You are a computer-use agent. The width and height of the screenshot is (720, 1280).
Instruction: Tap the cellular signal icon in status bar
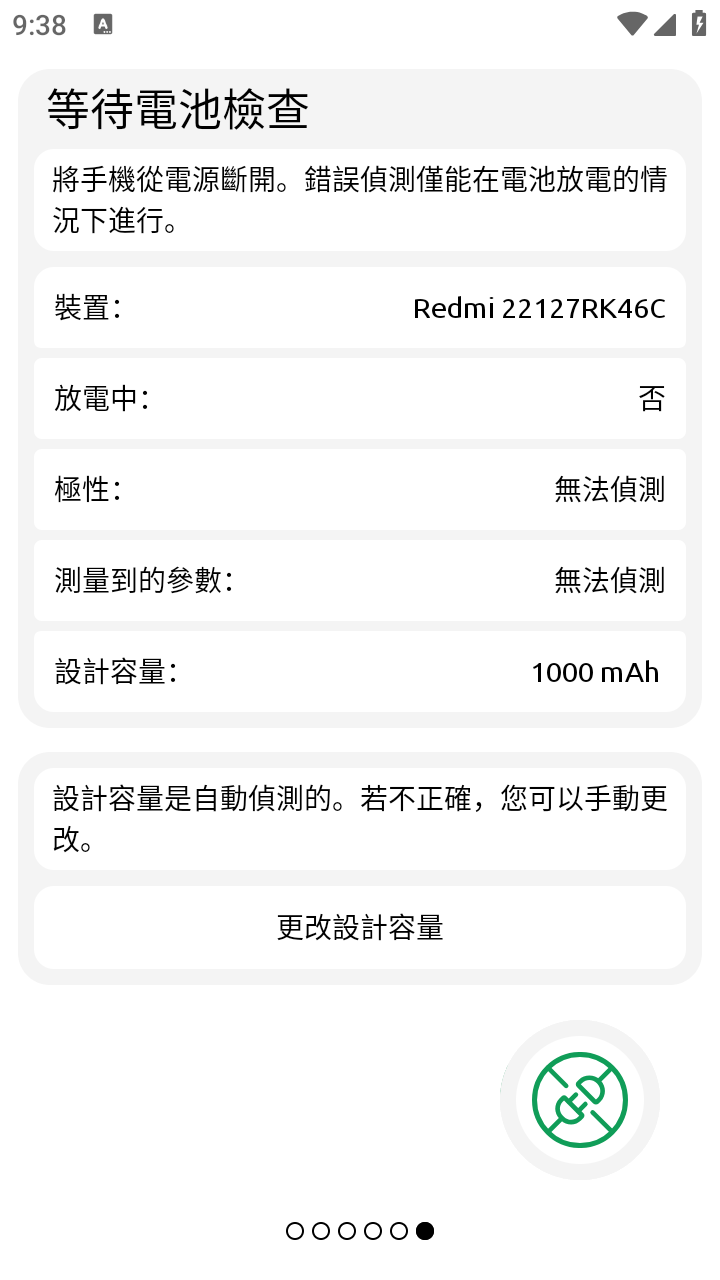pos(666,24)
